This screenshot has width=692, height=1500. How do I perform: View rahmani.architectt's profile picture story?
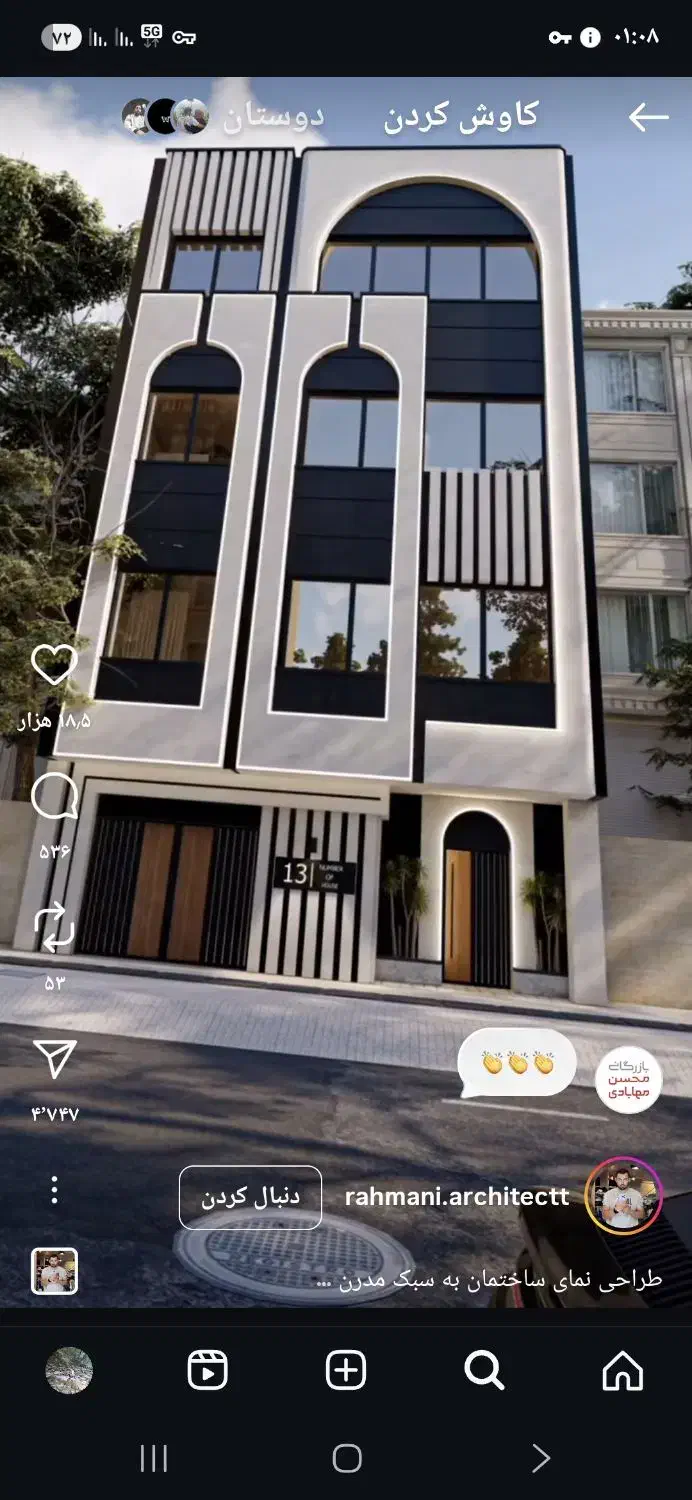point(623,1196)
